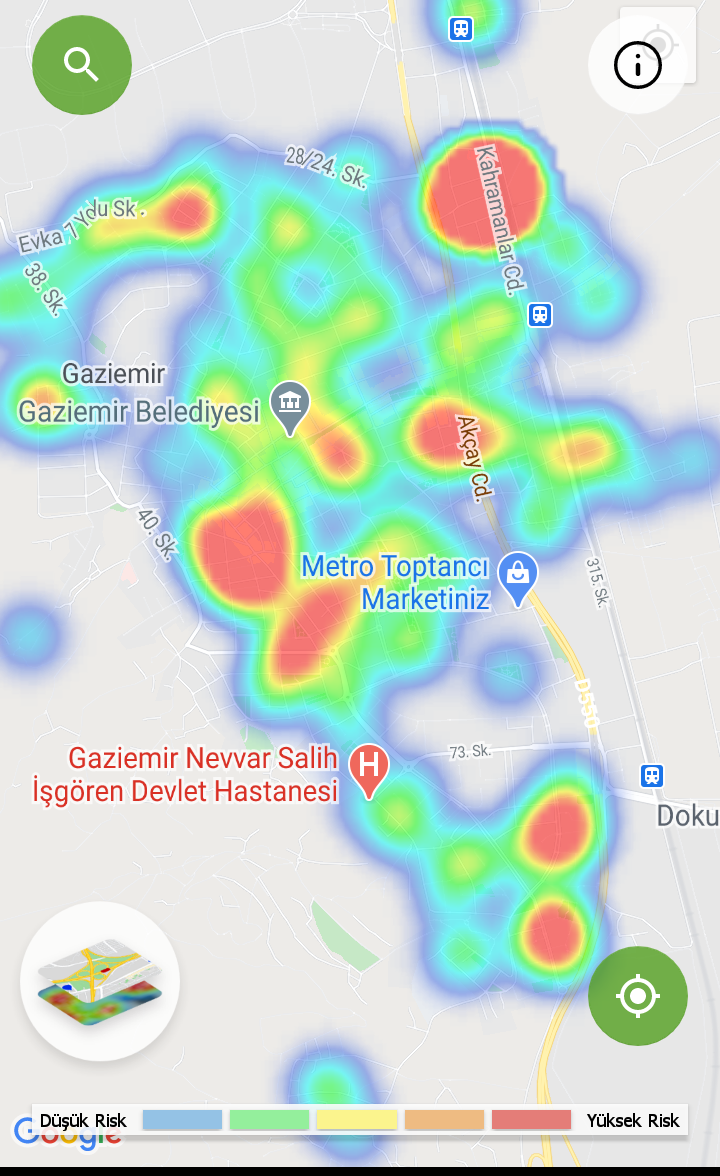
Task: Switch the map layer type
Action: point(99,981)
